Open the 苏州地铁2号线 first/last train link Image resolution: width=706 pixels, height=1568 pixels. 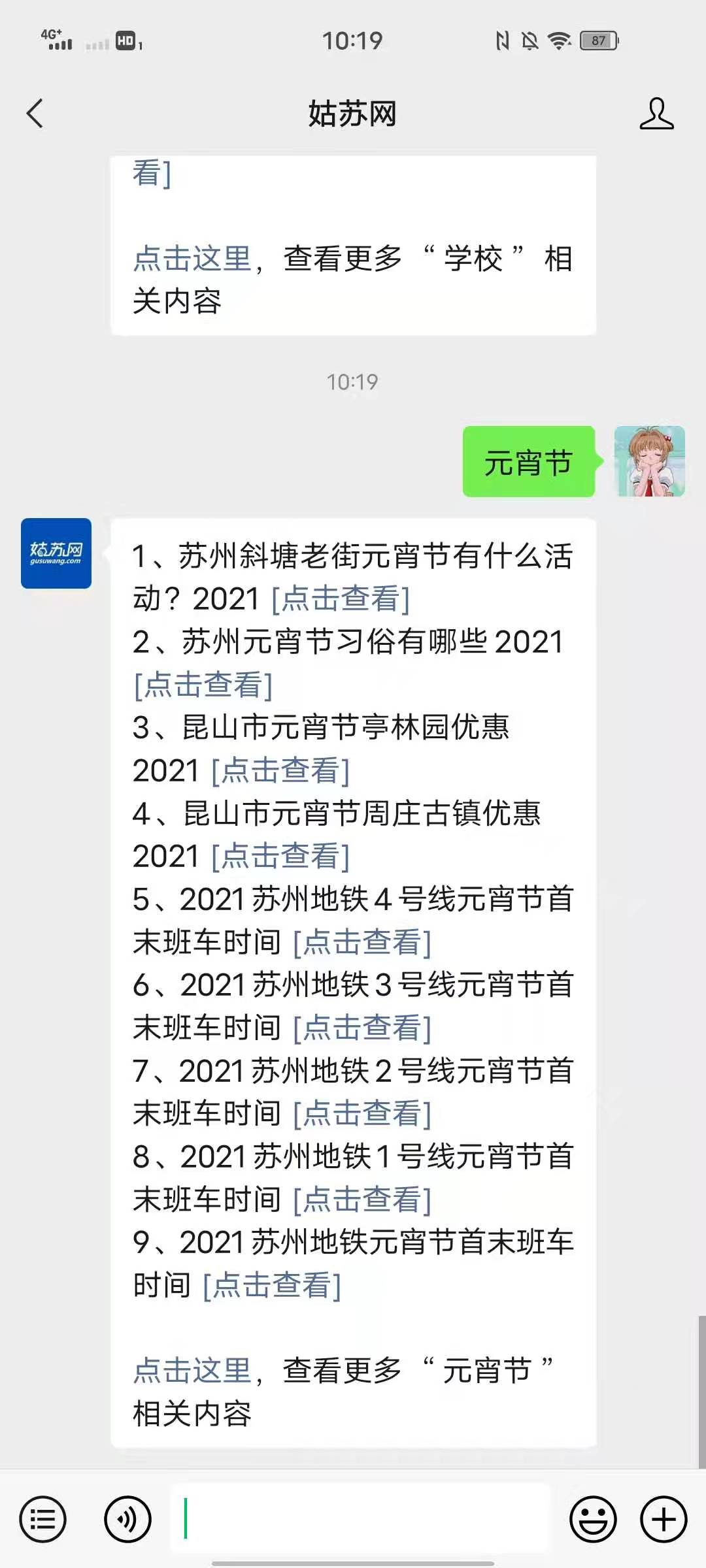click(362, 1113)
